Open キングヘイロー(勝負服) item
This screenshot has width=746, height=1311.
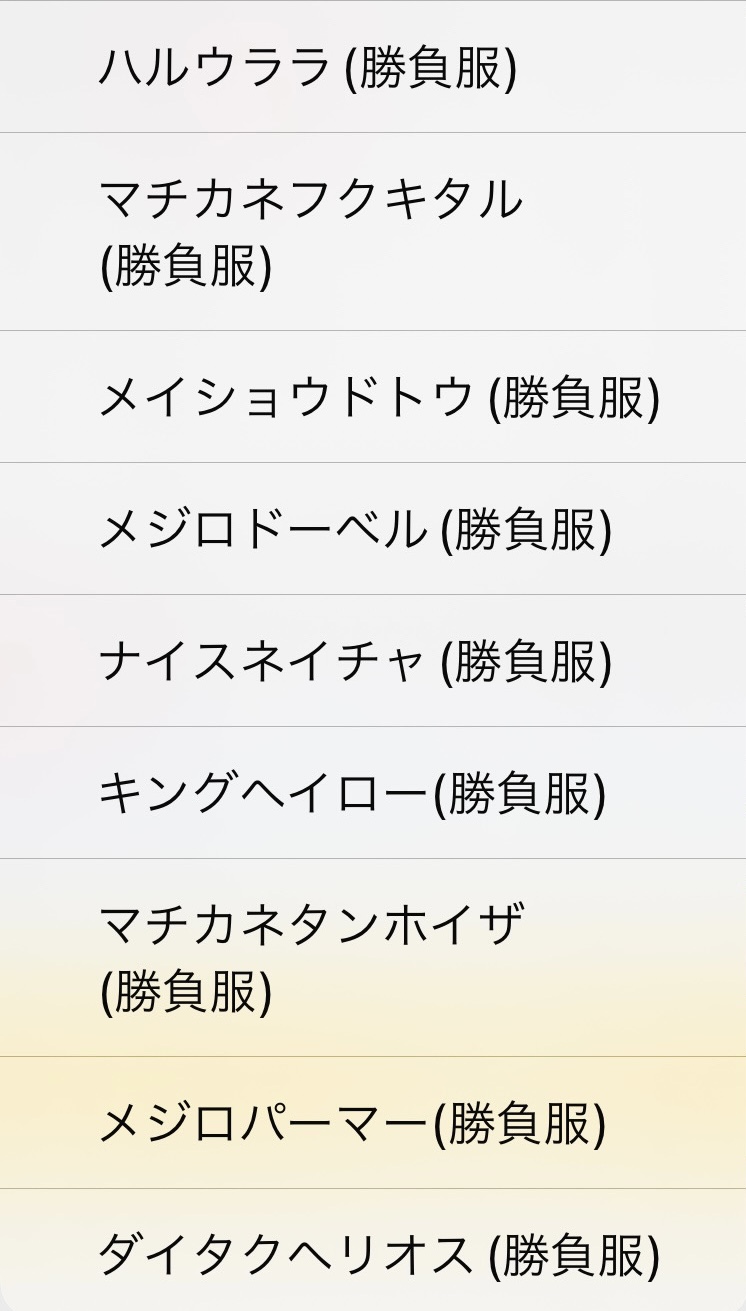[373, 793]
